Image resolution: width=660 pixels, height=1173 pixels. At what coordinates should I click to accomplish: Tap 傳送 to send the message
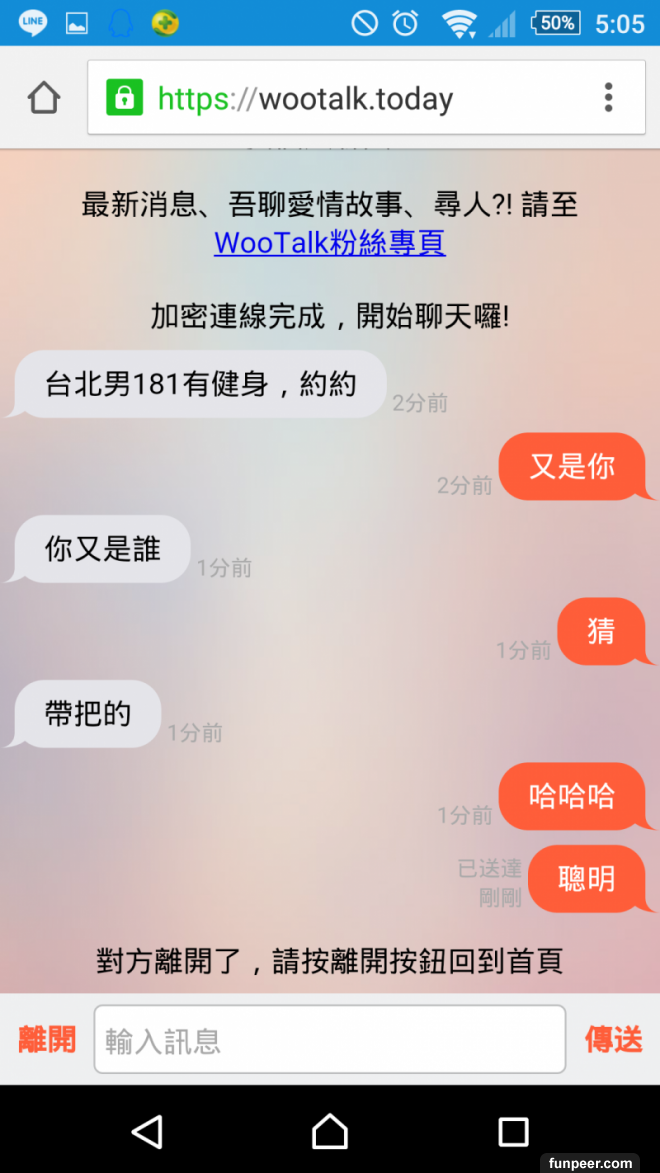(x=613, y=1039)
